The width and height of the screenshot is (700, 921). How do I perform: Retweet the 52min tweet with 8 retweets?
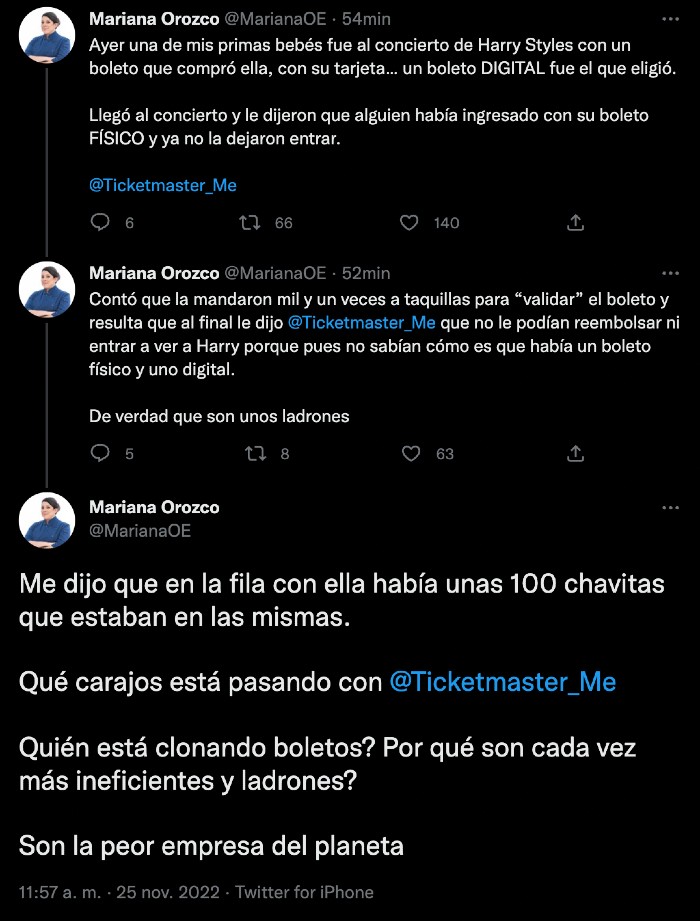pos(256,454)
